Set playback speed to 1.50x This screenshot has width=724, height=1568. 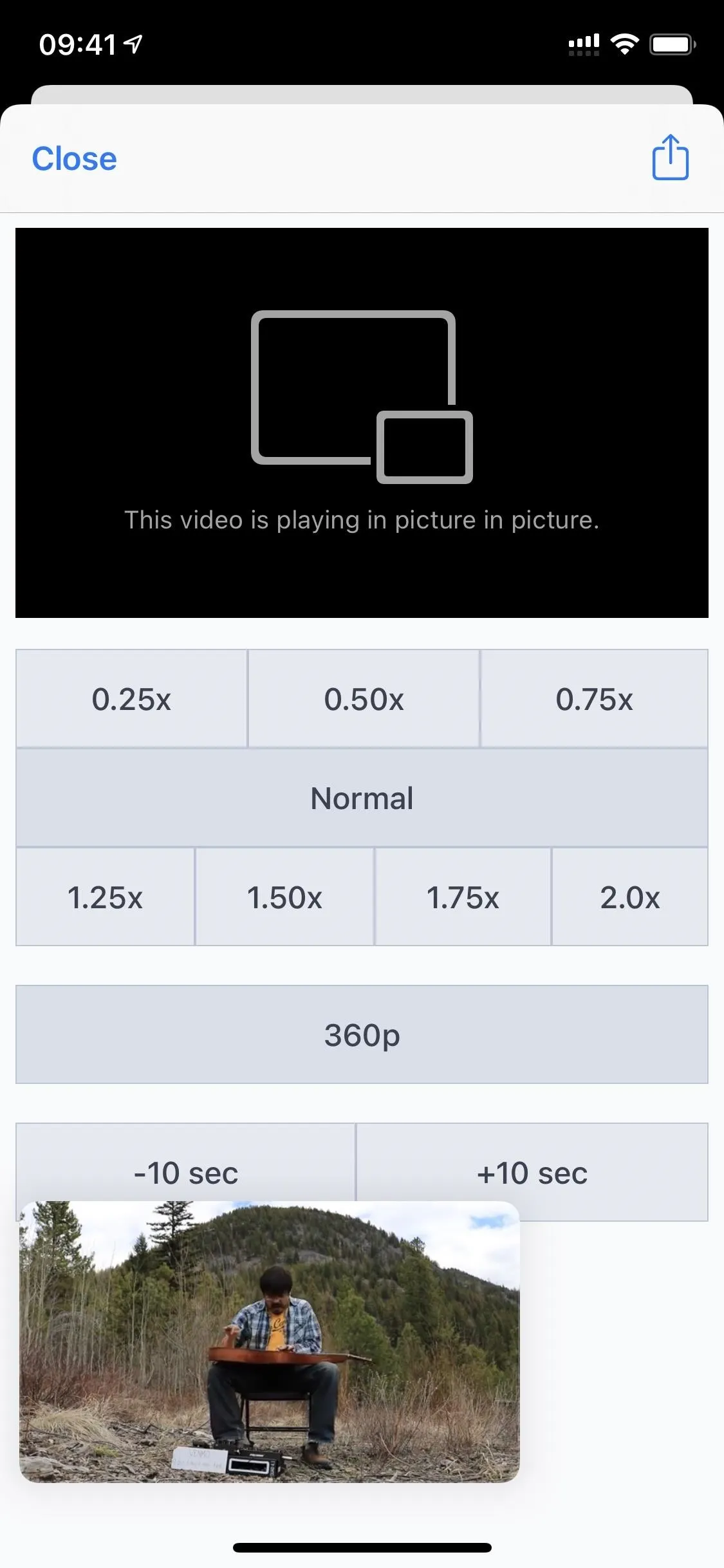click(x=284, y=897)
